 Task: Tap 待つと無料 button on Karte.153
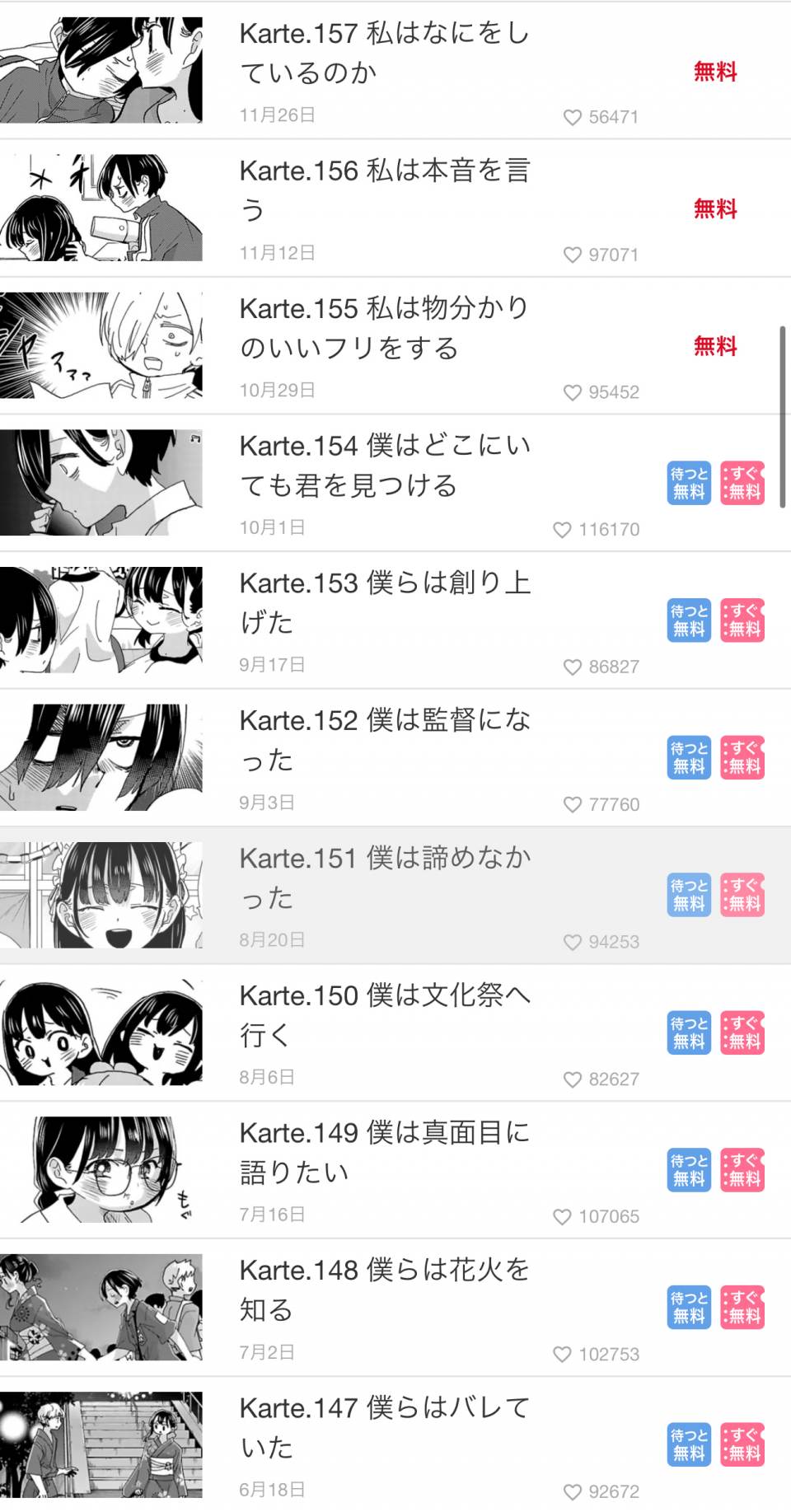pyautogui.click(x=689, y=620)
